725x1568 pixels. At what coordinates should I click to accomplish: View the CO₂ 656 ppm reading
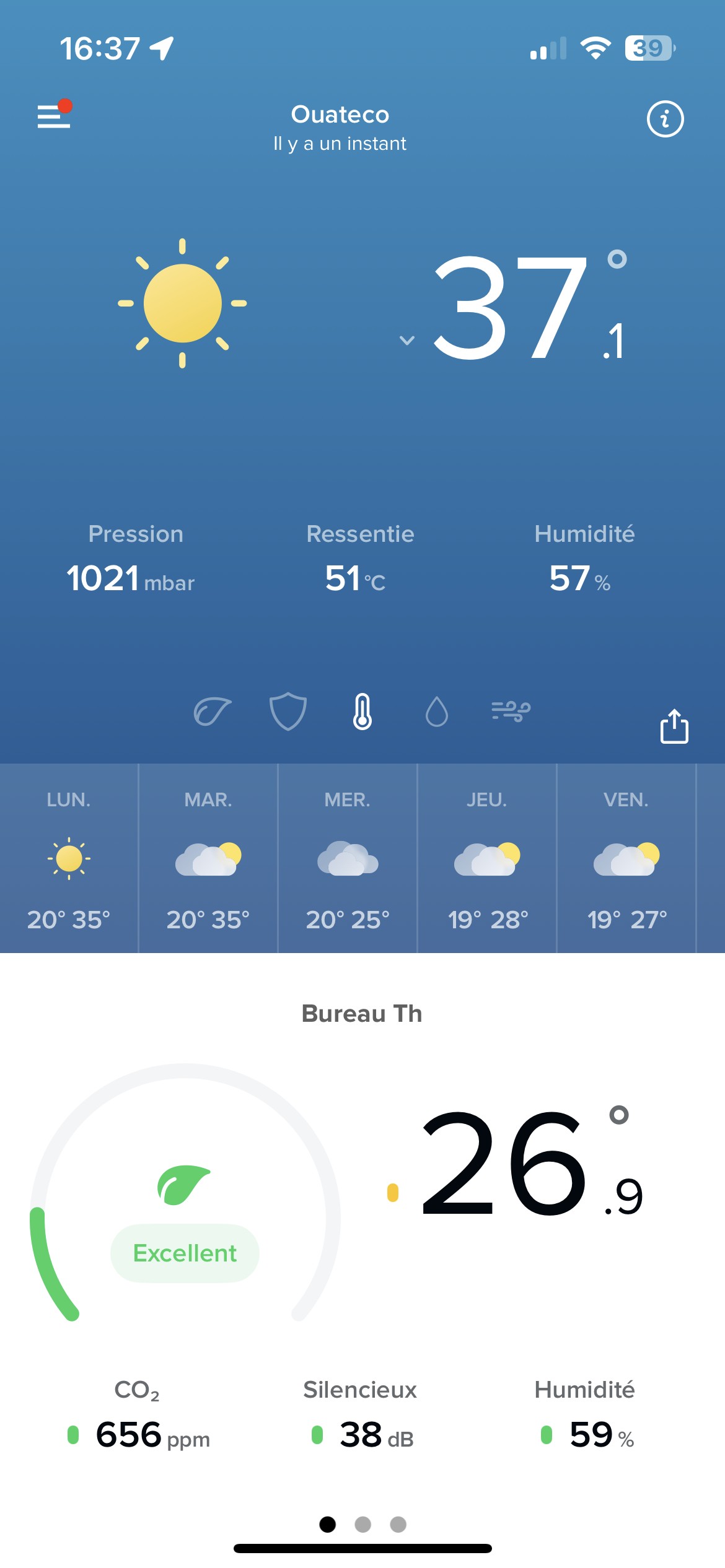138,1415
